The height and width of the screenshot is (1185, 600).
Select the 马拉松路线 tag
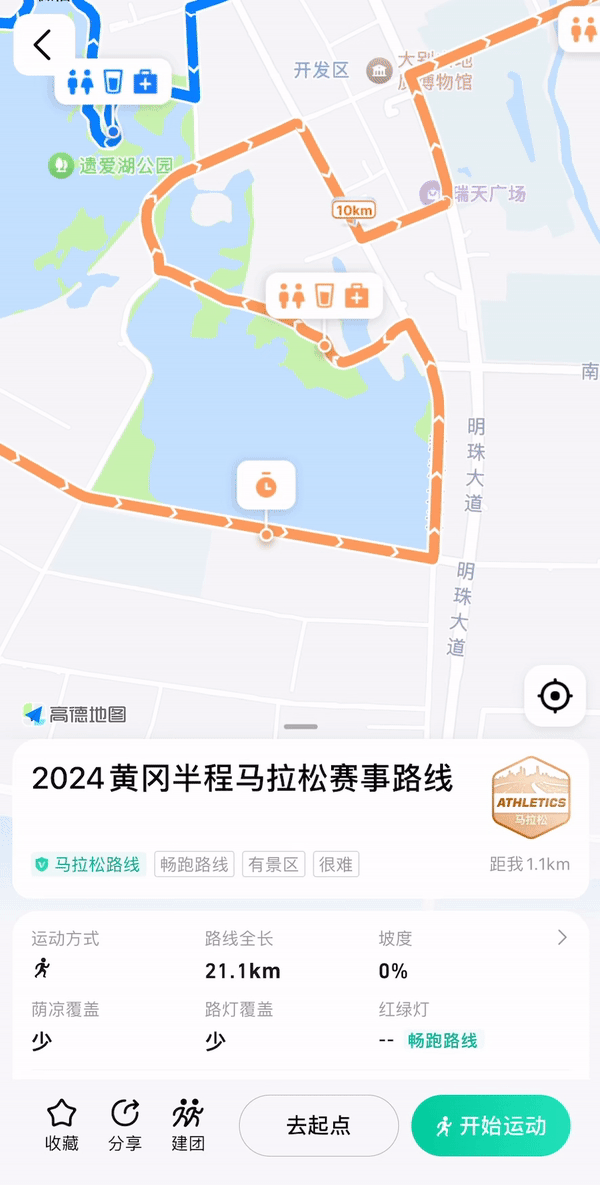click(88, 865)
